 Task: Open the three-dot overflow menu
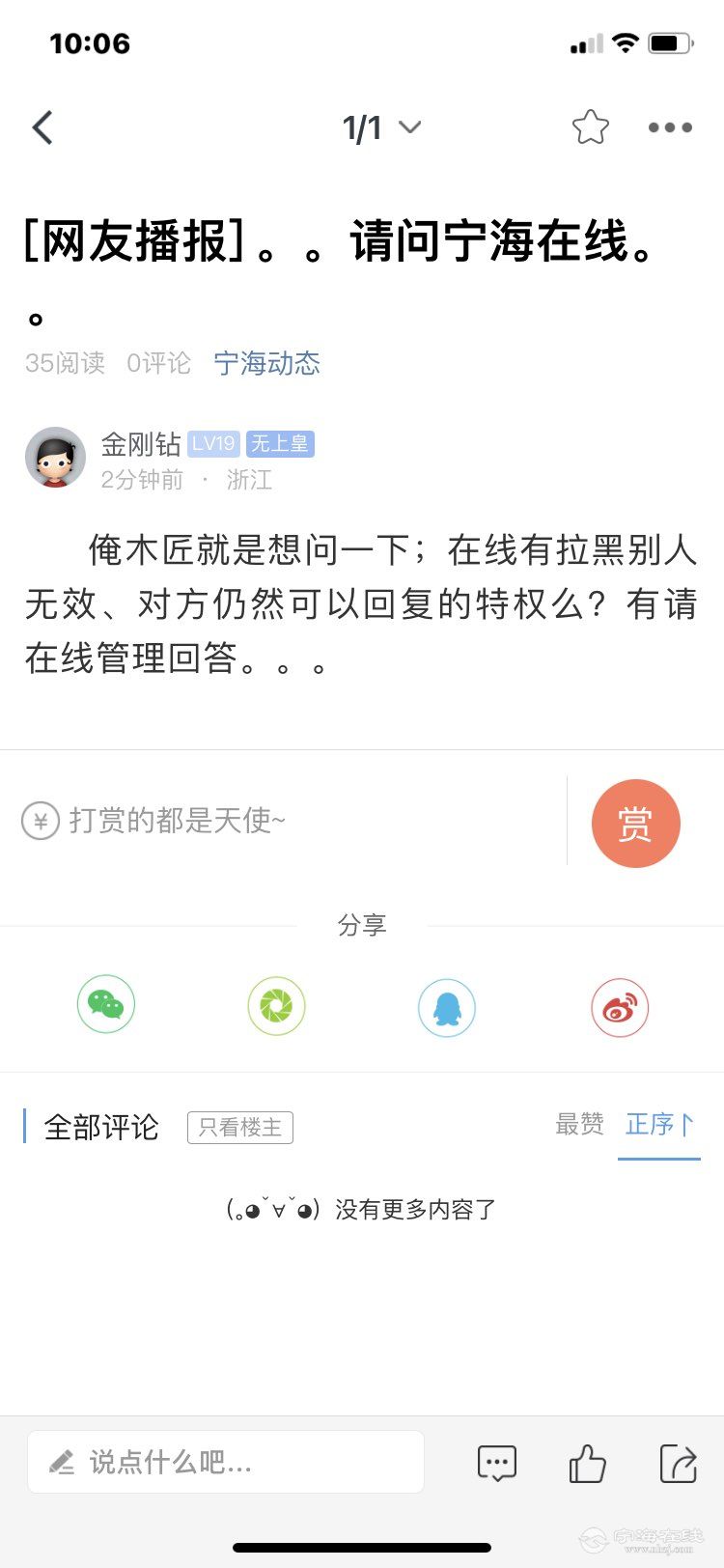click(x=670, y=127)
